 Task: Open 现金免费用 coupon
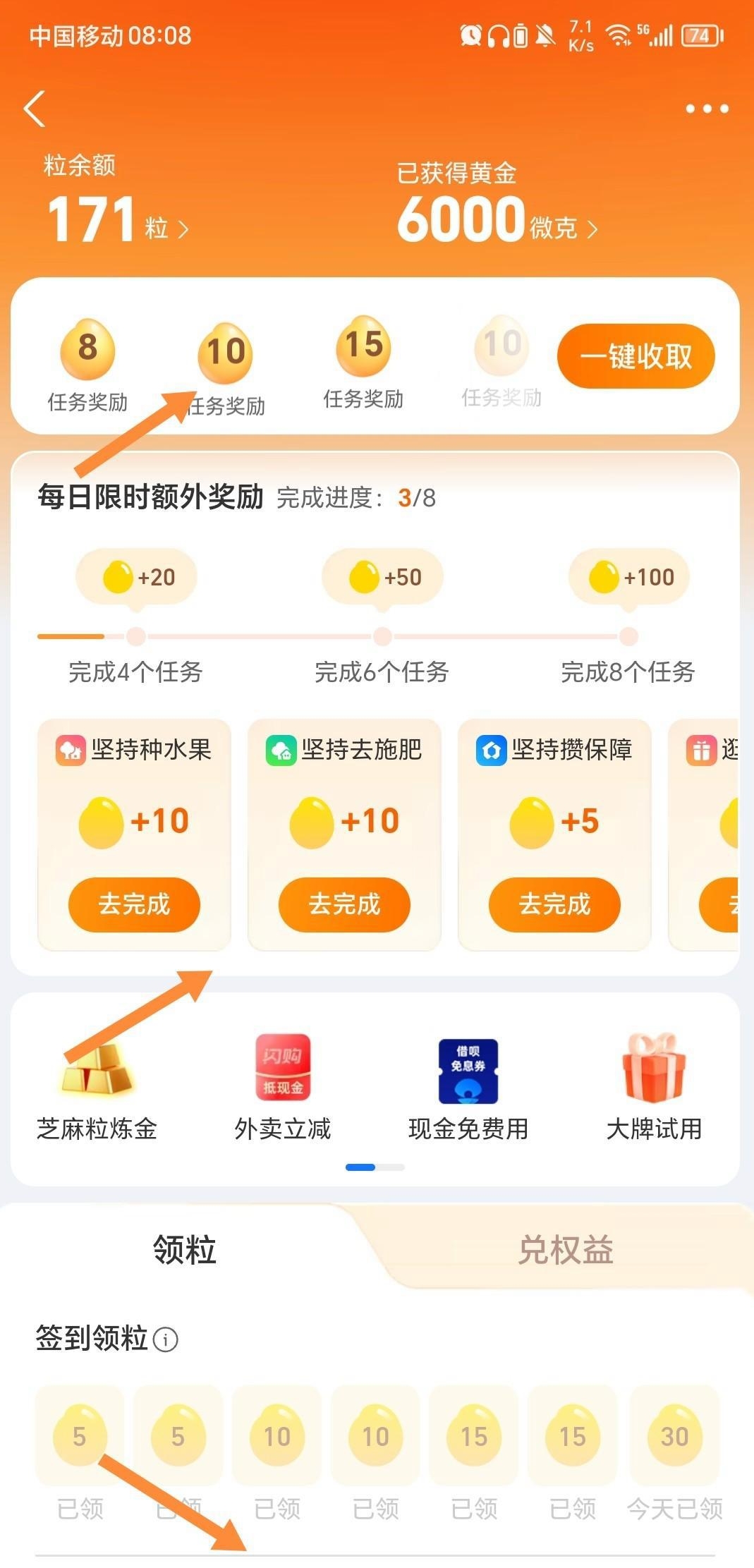[468, 1088]
